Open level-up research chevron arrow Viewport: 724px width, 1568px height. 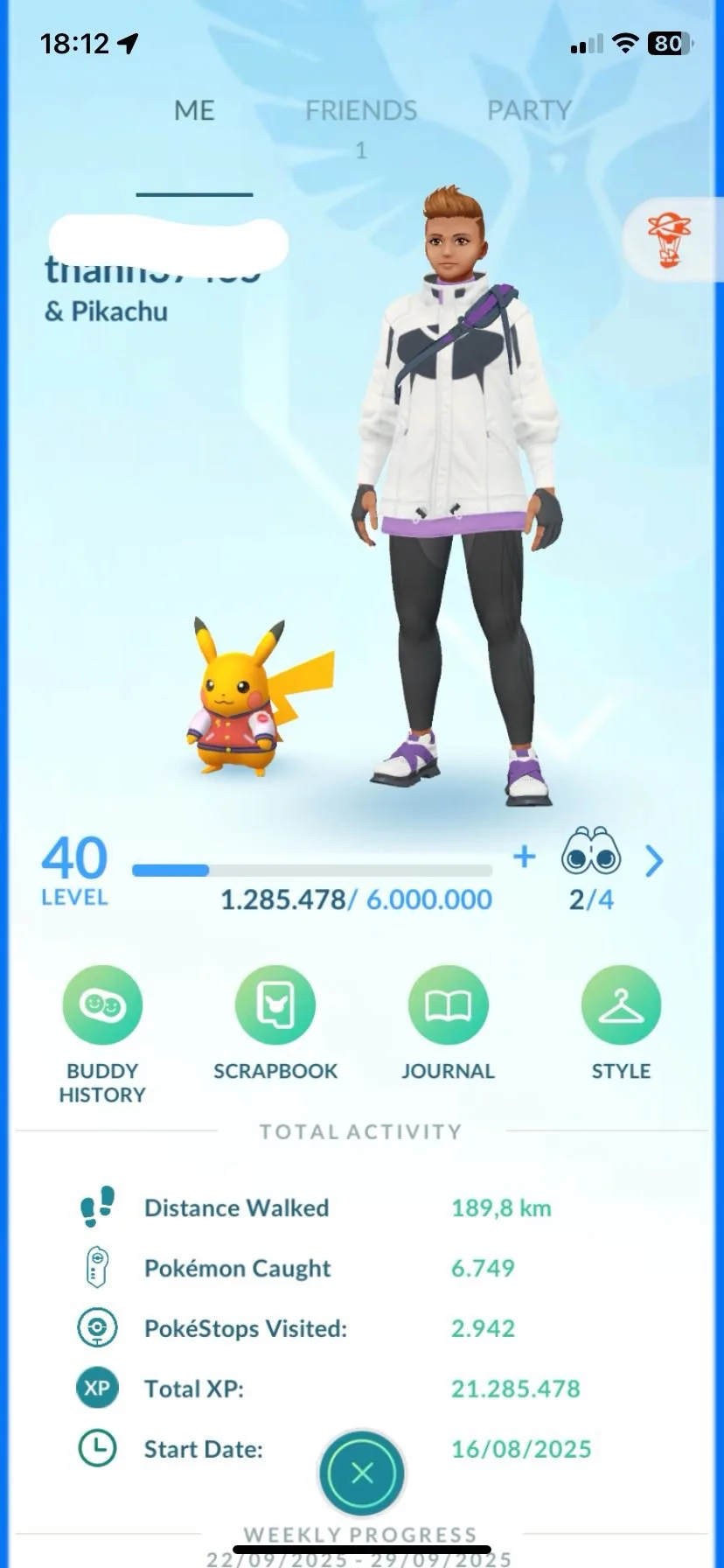(x=654, y=861)
